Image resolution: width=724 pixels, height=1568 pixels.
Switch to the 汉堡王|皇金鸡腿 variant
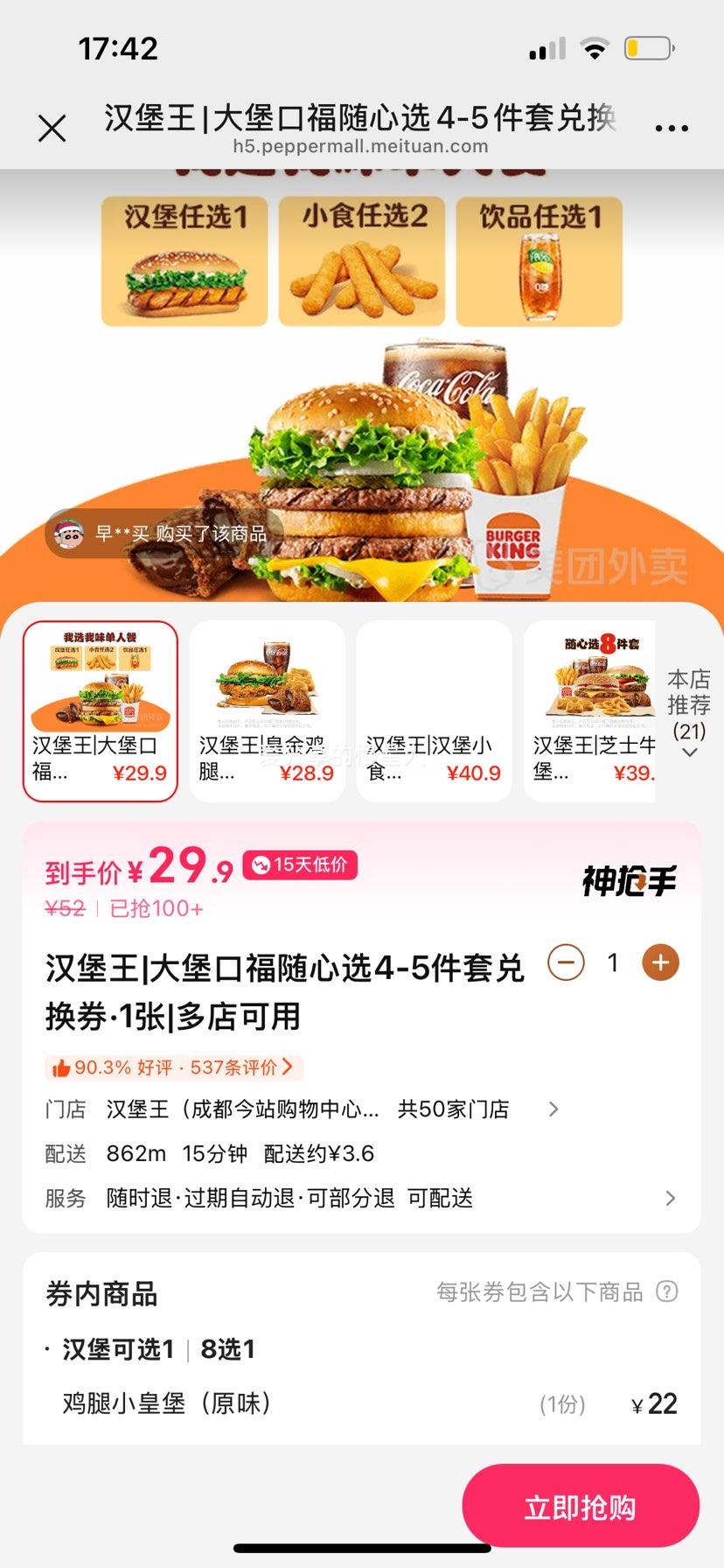[267, 709]
